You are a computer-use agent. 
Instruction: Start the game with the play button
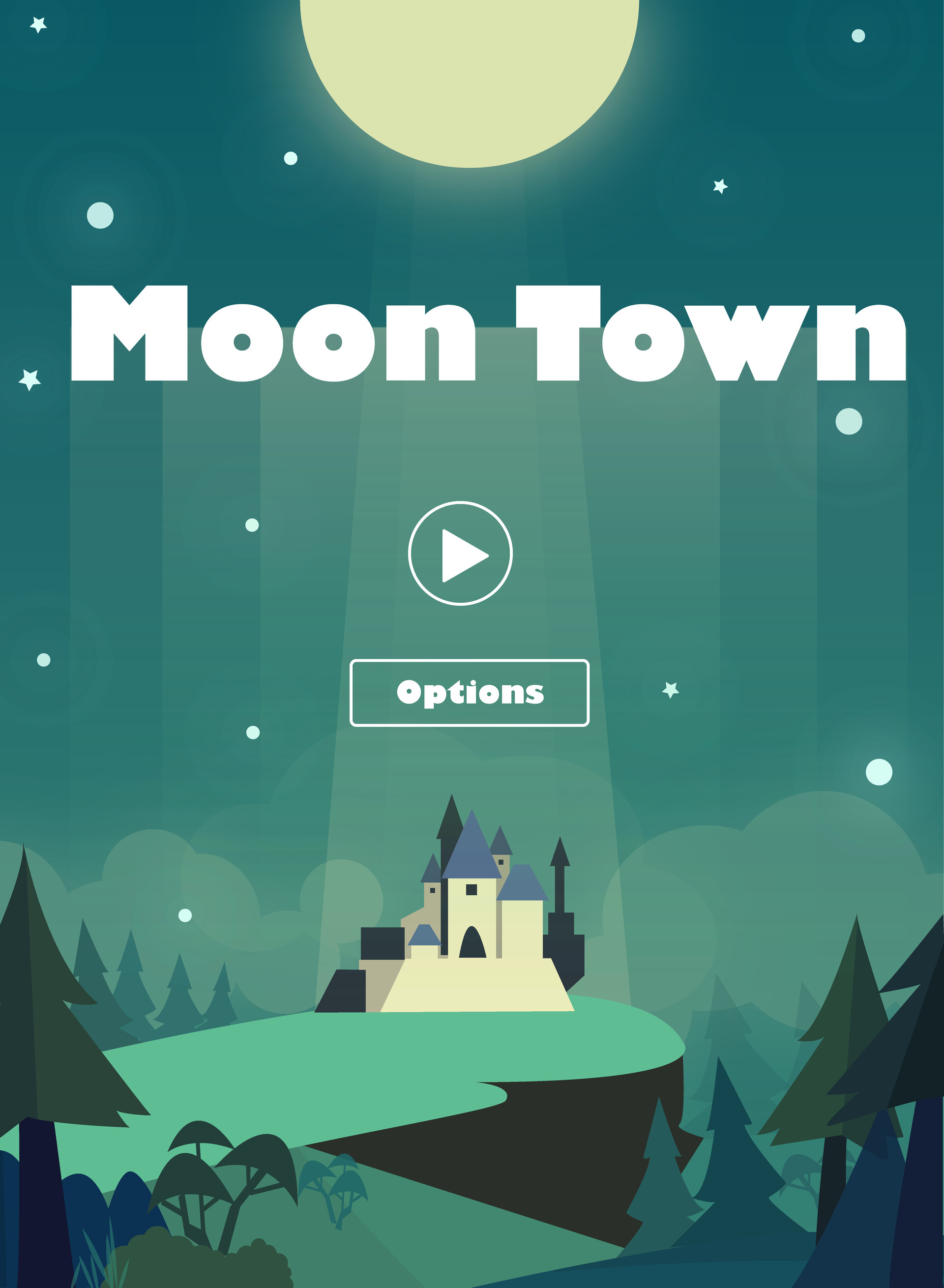[x=460, y=553]
